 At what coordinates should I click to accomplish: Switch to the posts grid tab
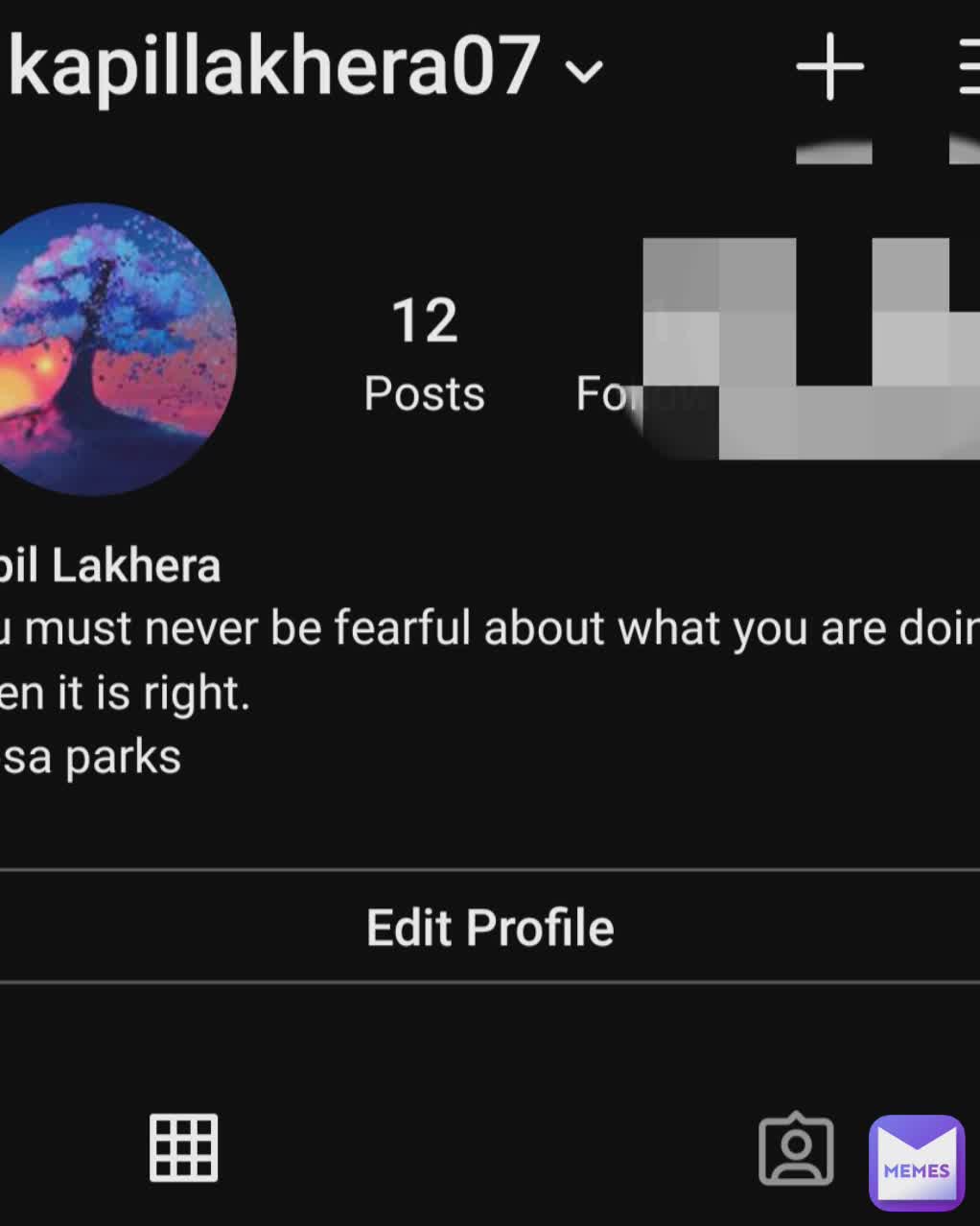click(x=184, y=1147)
